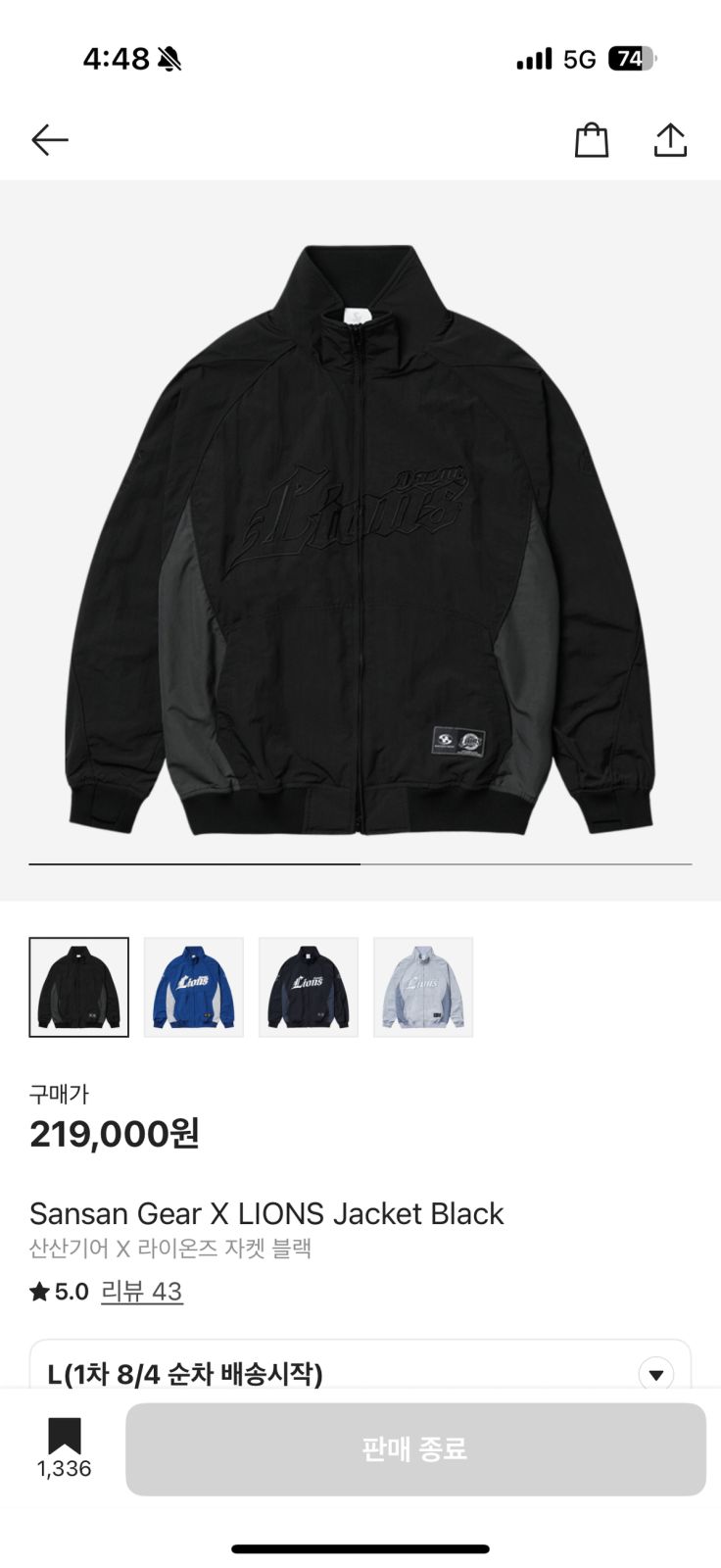View the light gray jacket thumbnail
721x1568 pixels.
click(423, 987)
